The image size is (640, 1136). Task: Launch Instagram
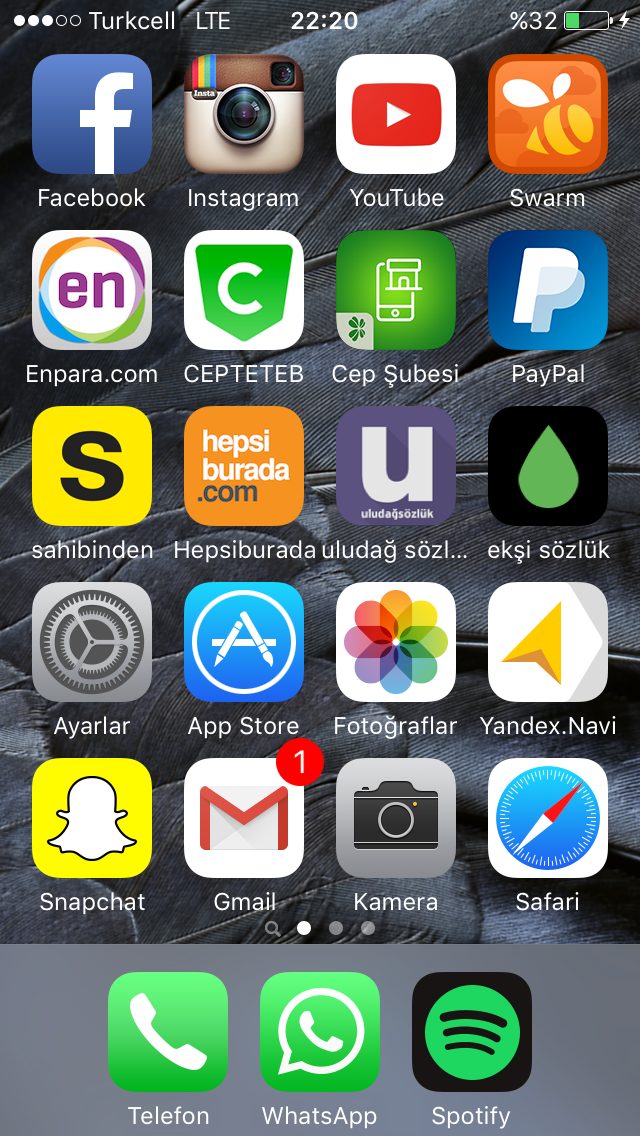[244, 114]
